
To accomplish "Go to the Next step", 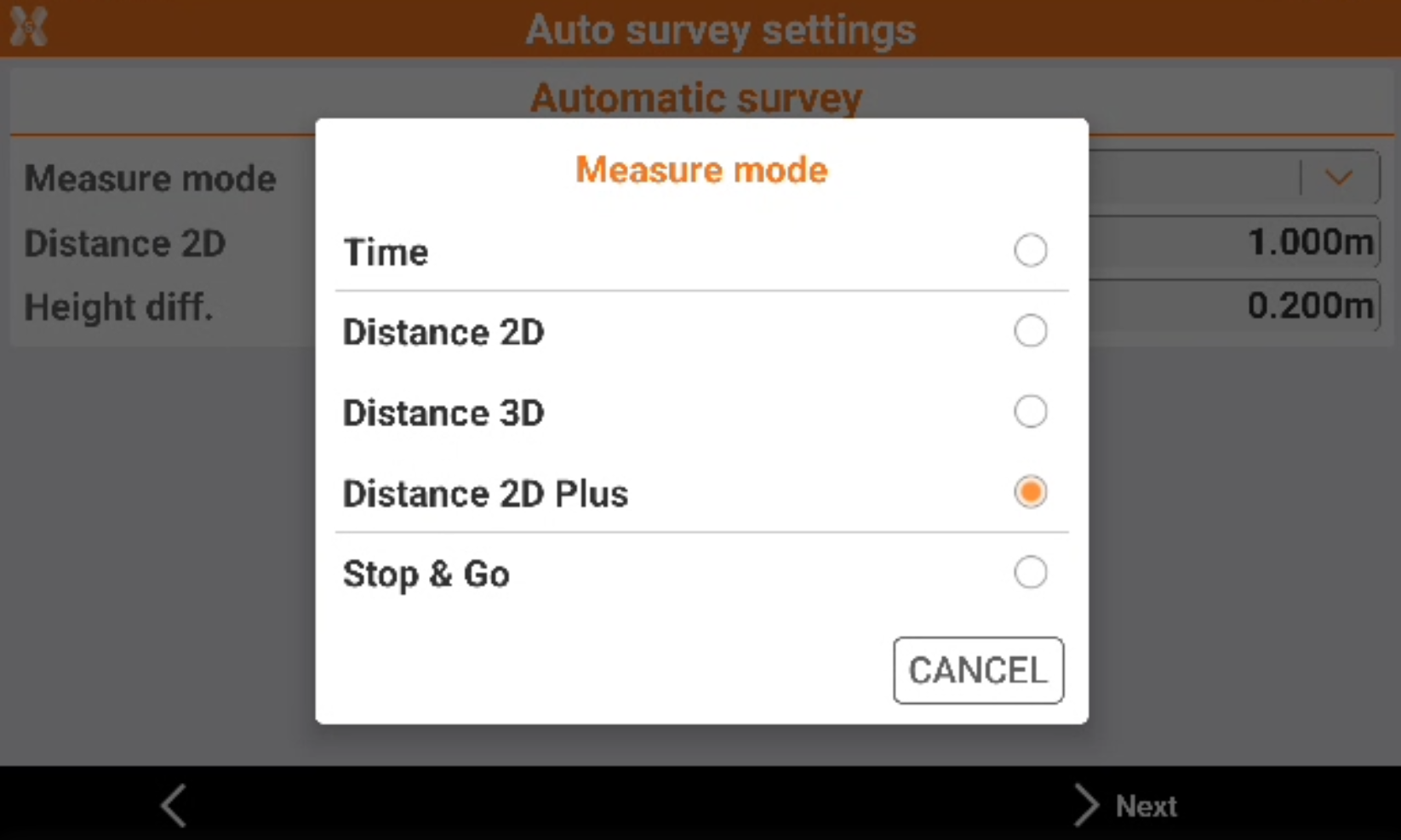I will (1124, 805).
